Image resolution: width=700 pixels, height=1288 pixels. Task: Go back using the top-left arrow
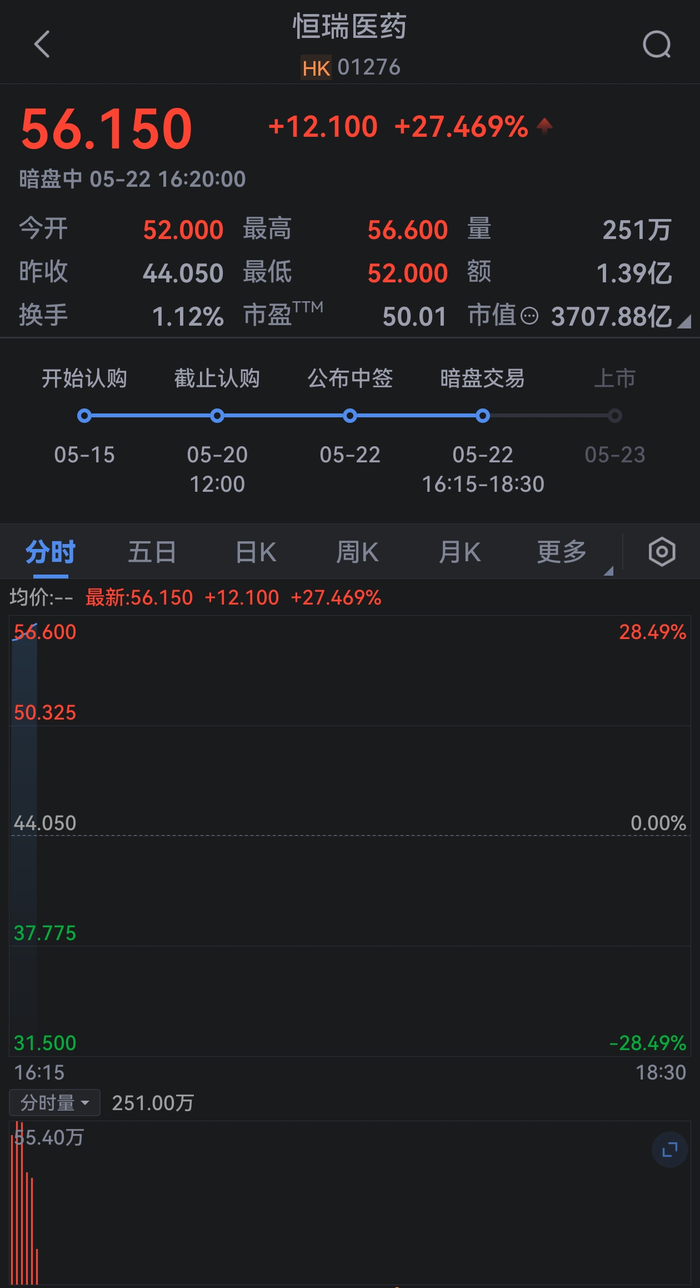[41, 44]
